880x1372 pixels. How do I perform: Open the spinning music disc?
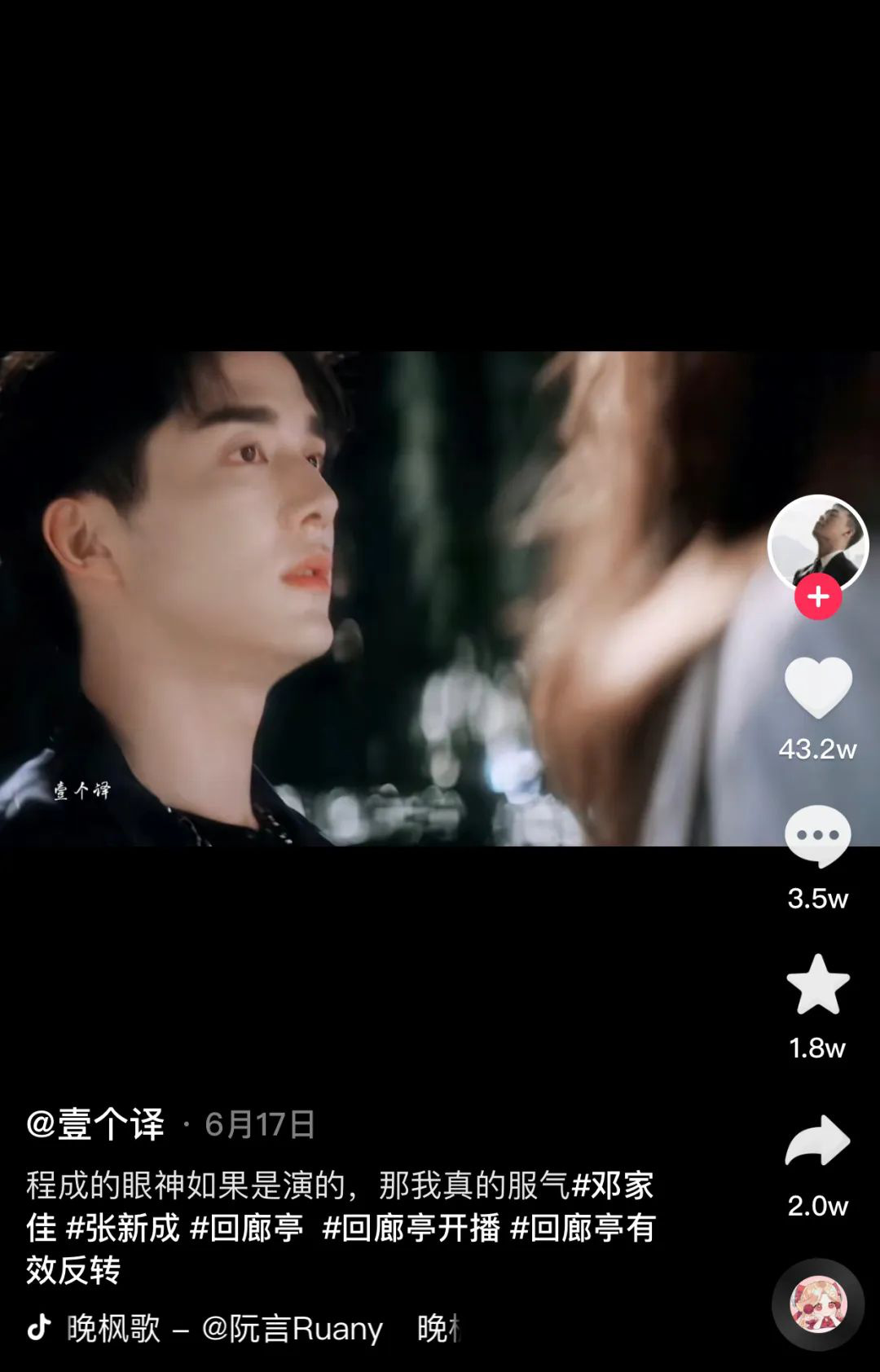817,1304
